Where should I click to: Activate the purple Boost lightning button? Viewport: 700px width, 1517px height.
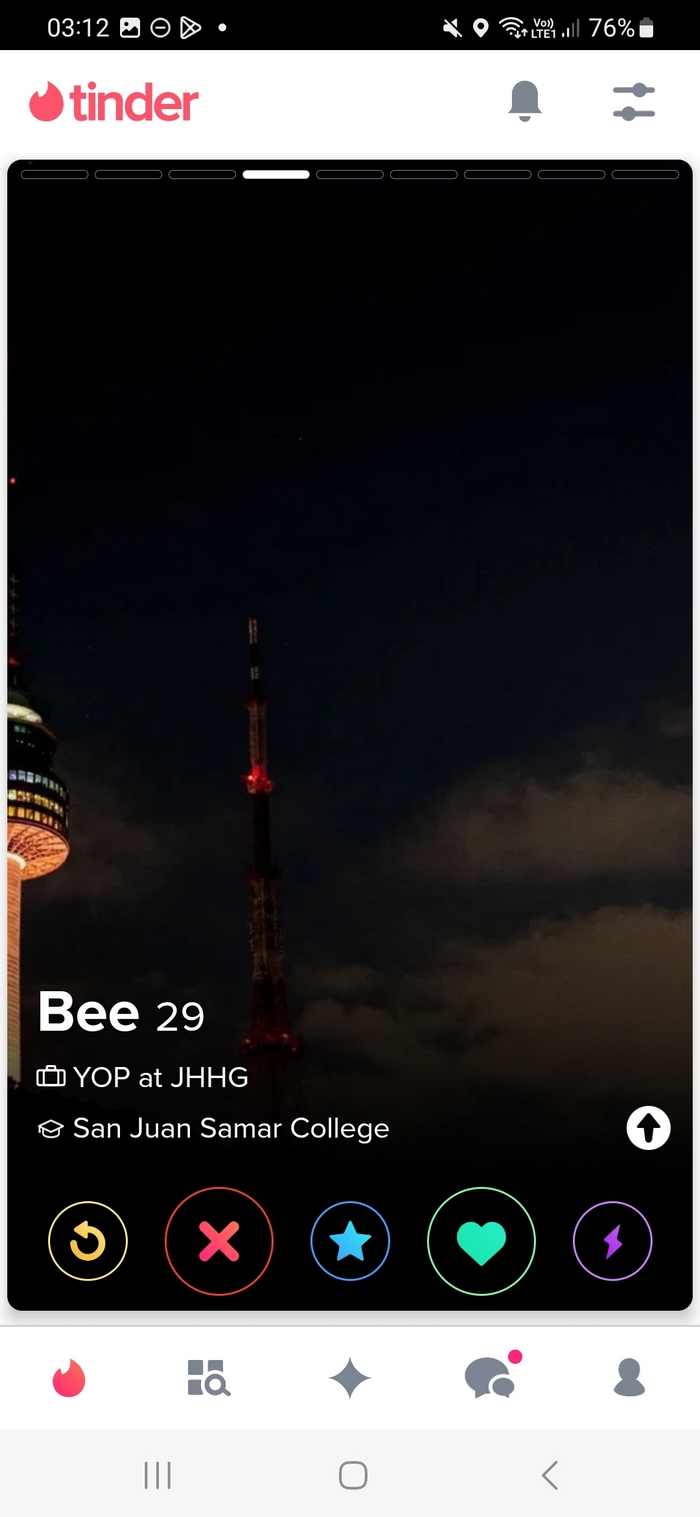[612, 1242]
